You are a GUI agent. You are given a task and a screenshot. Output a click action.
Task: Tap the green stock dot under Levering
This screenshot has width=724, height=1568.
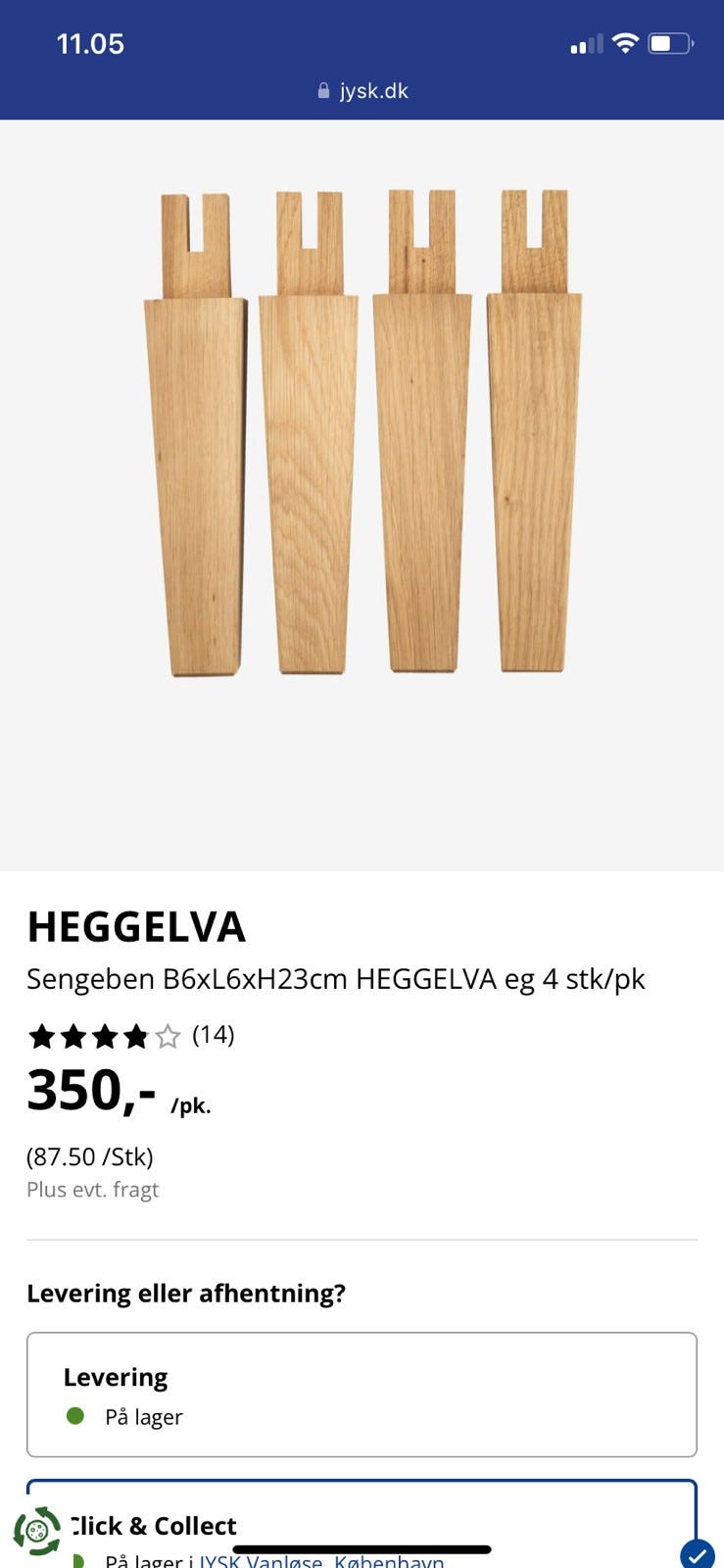click(x=75, y=1416)
